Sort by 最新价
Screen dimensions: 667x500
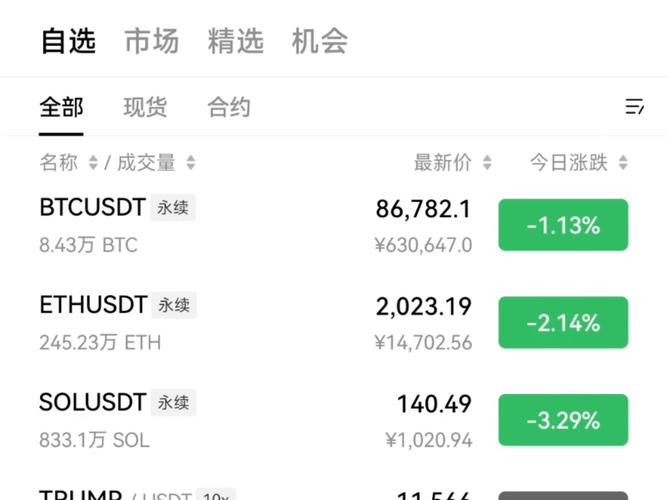[x=453, y=162]
